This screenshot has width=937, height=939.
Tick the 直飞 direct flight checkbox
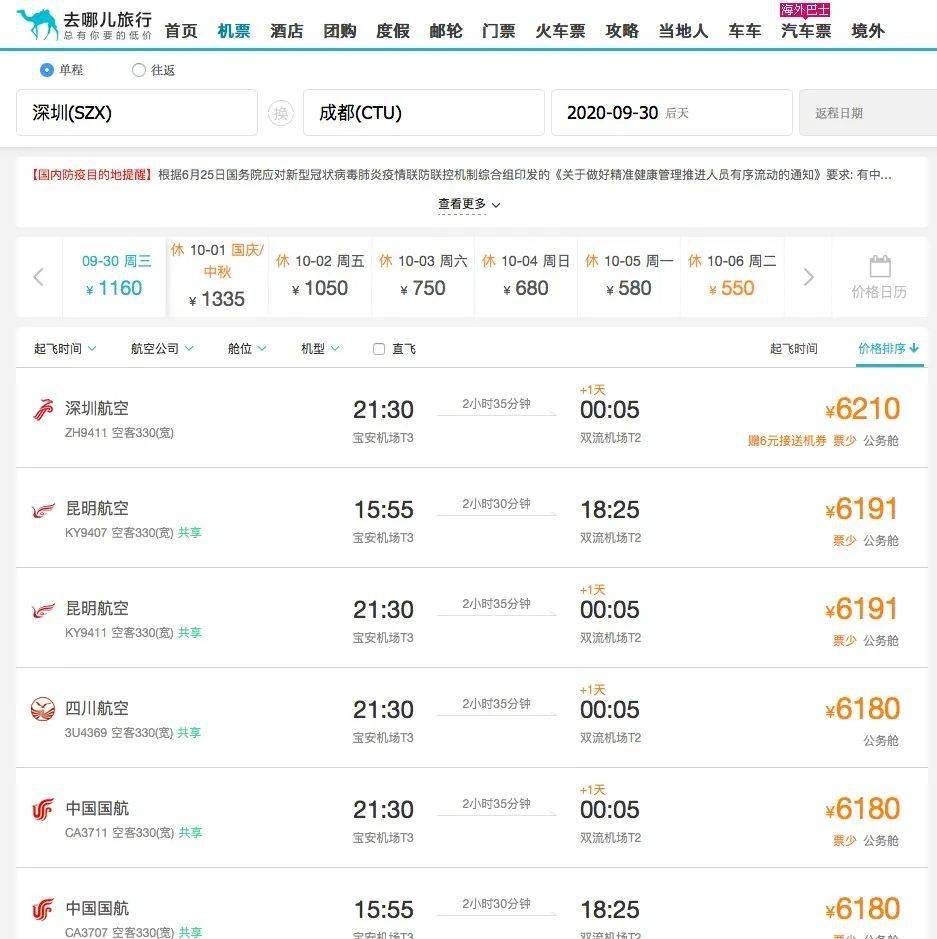[x=379, y=349]
